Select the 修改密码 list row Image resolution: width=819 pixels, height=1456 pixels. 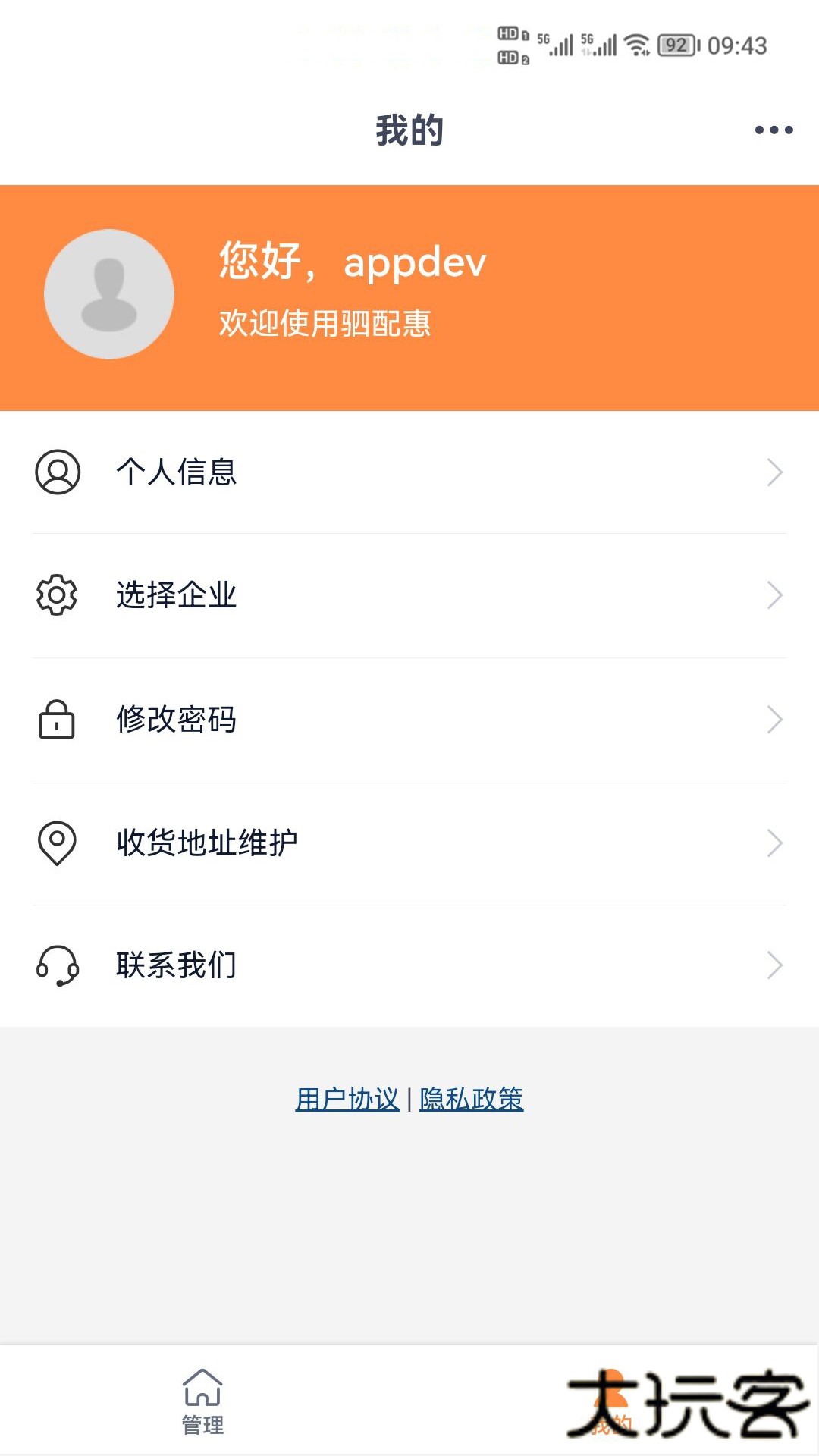[x=409, y=720]
